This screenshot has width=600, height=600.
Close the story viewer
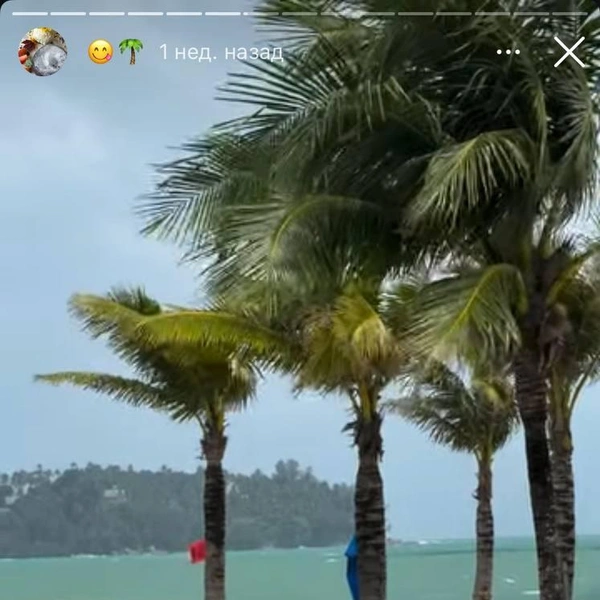pyautogui.click(x=569, y=52)
